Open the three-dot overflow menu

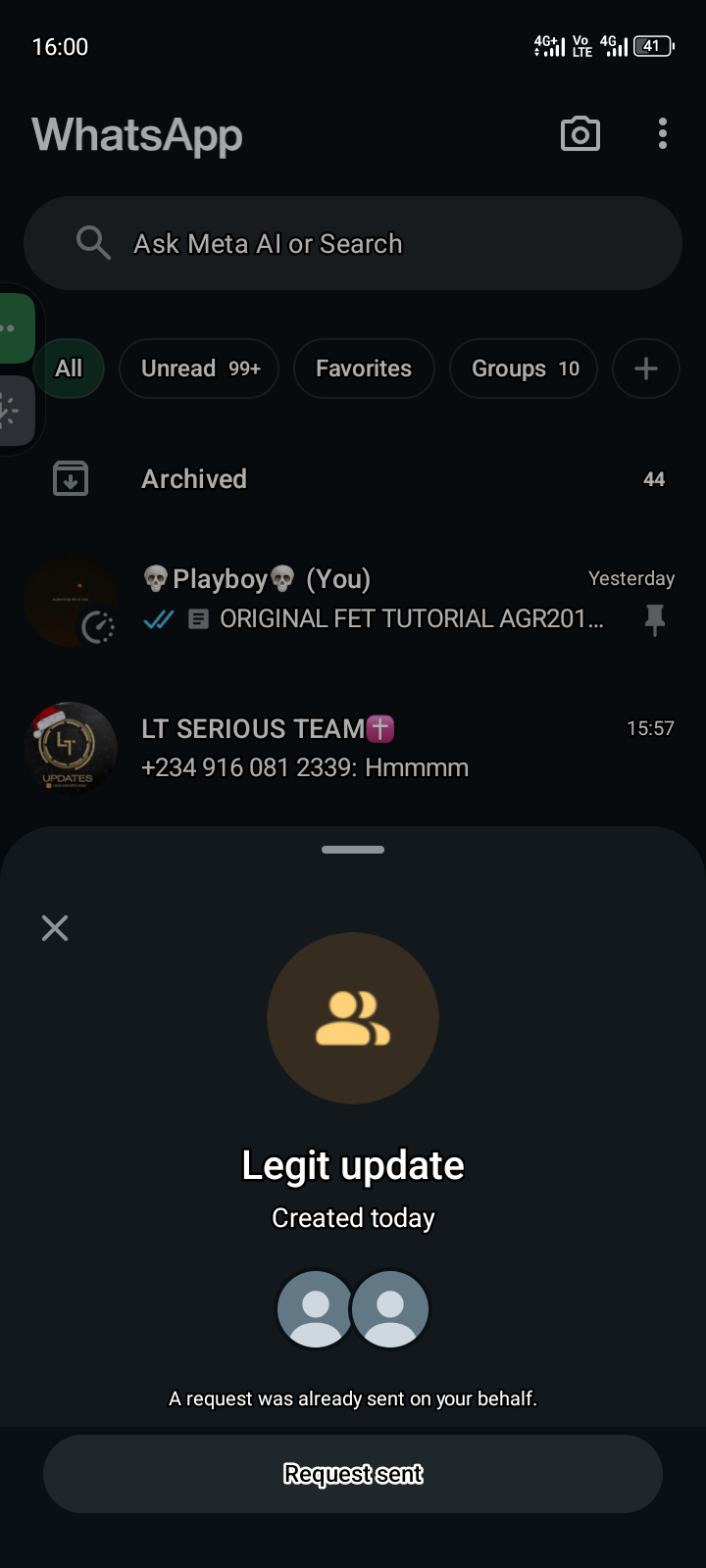663,134
